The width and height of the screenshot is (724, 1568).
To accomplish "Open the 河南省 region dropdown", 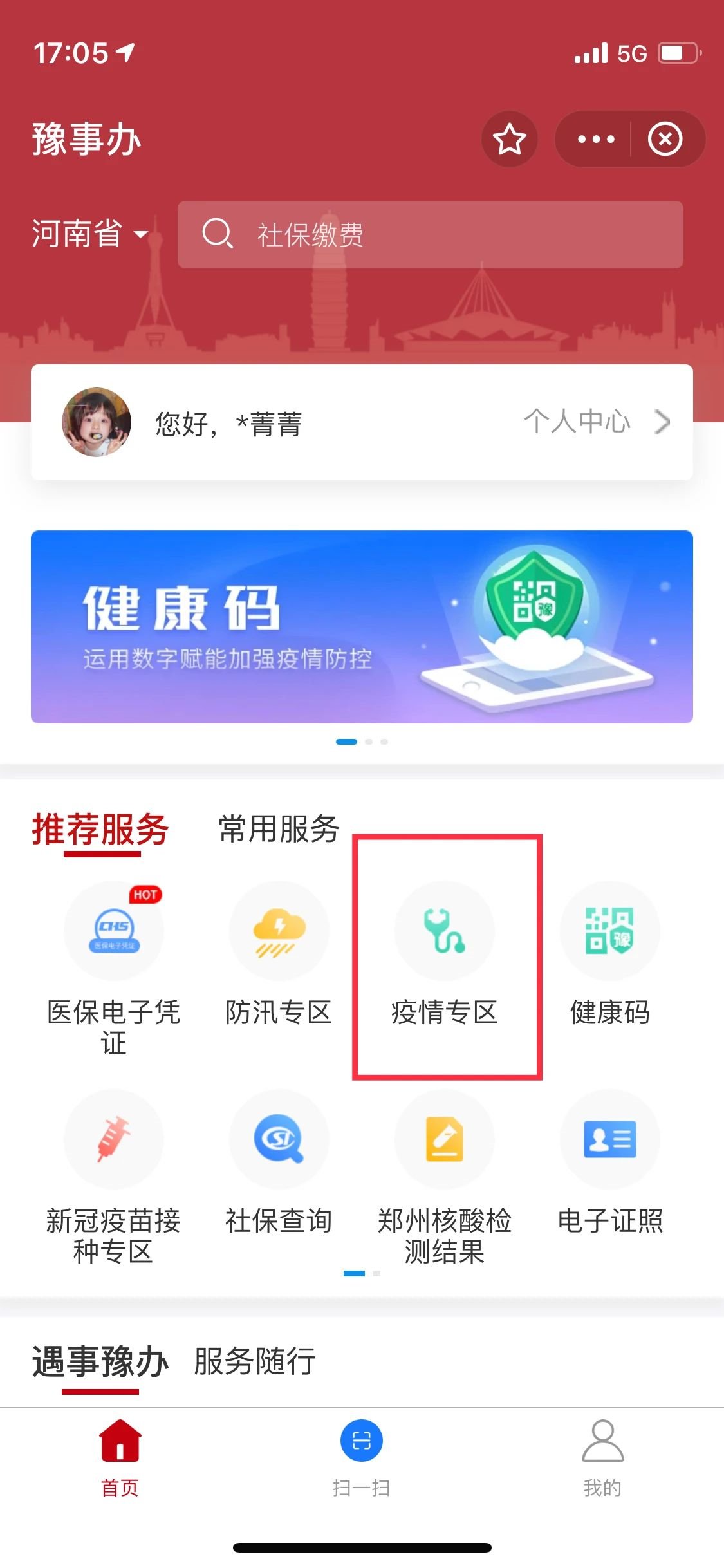I will coord(90,234).
